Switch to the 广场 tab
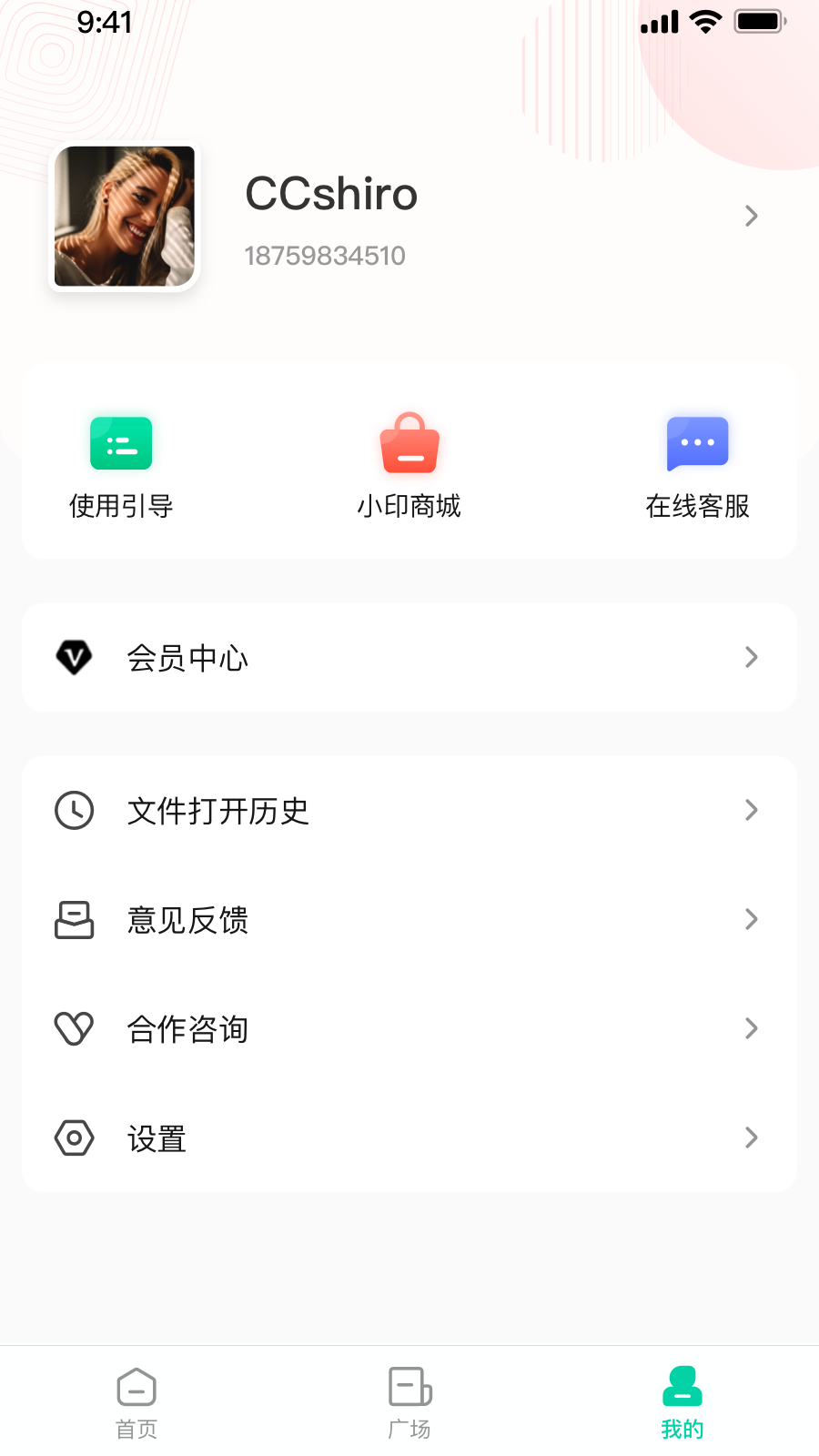The width and height of the screenshot is (819, 1456). pyautogui.click(x=409, y=1401)
